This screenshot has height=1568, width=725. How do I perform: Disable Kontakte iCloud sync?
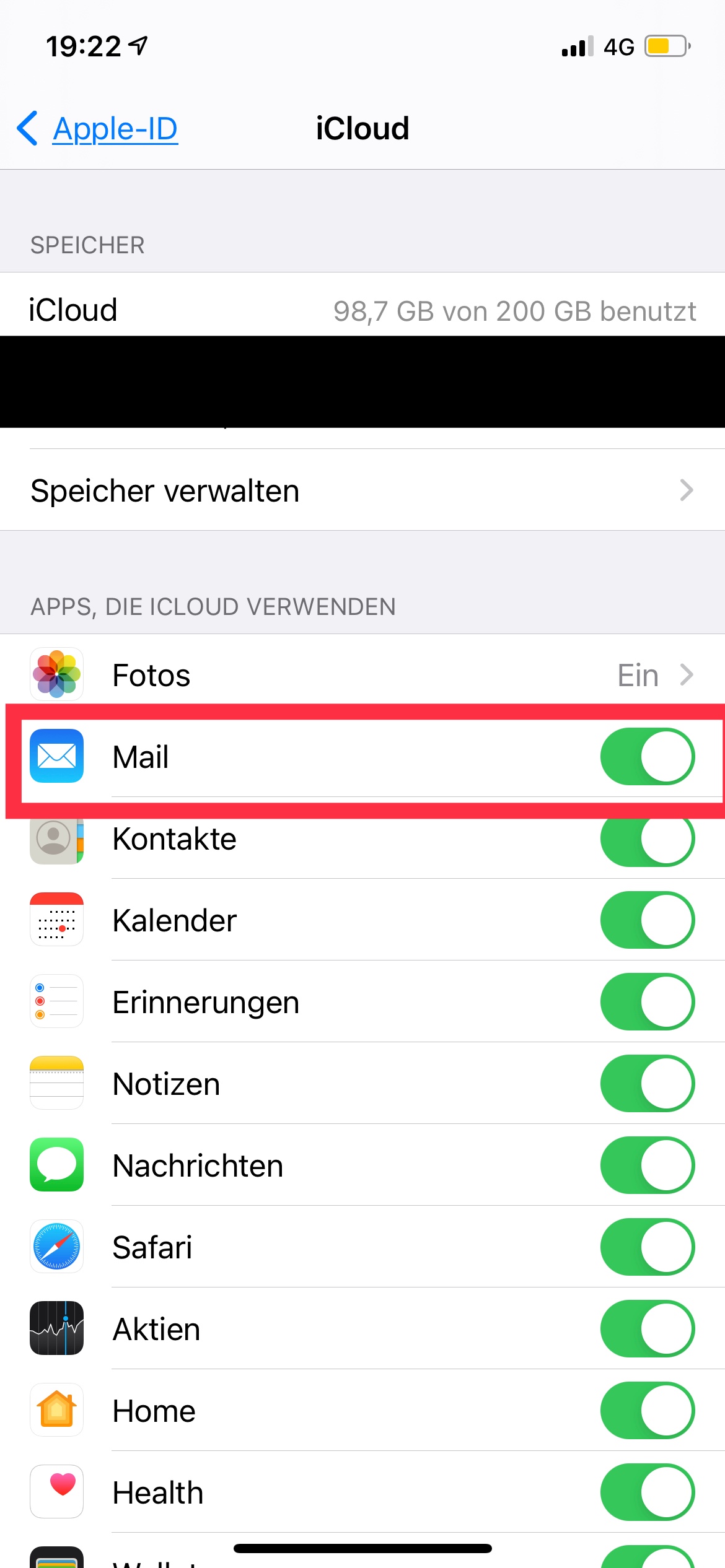point(647,840)
